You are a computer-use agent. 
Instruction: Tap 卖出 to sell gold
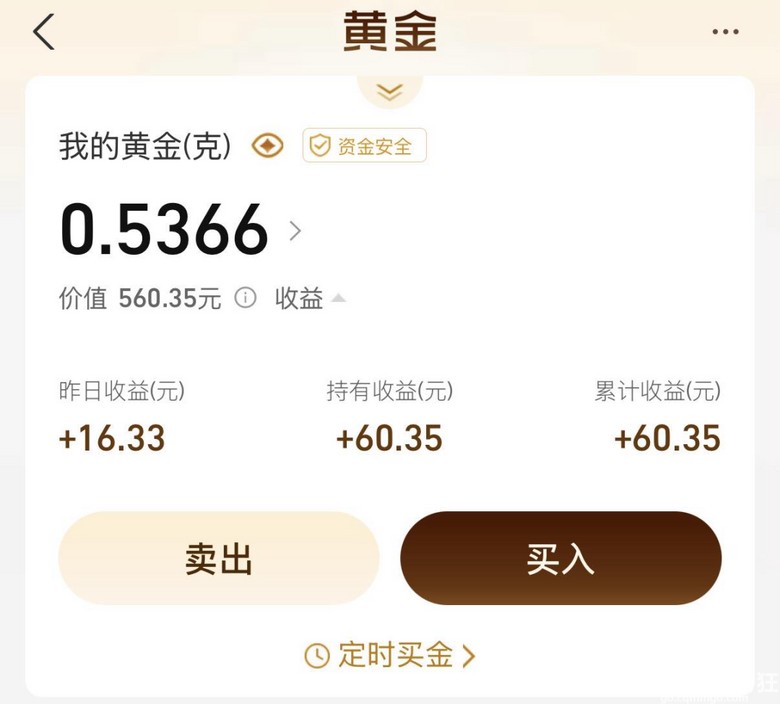click(219, 558)
